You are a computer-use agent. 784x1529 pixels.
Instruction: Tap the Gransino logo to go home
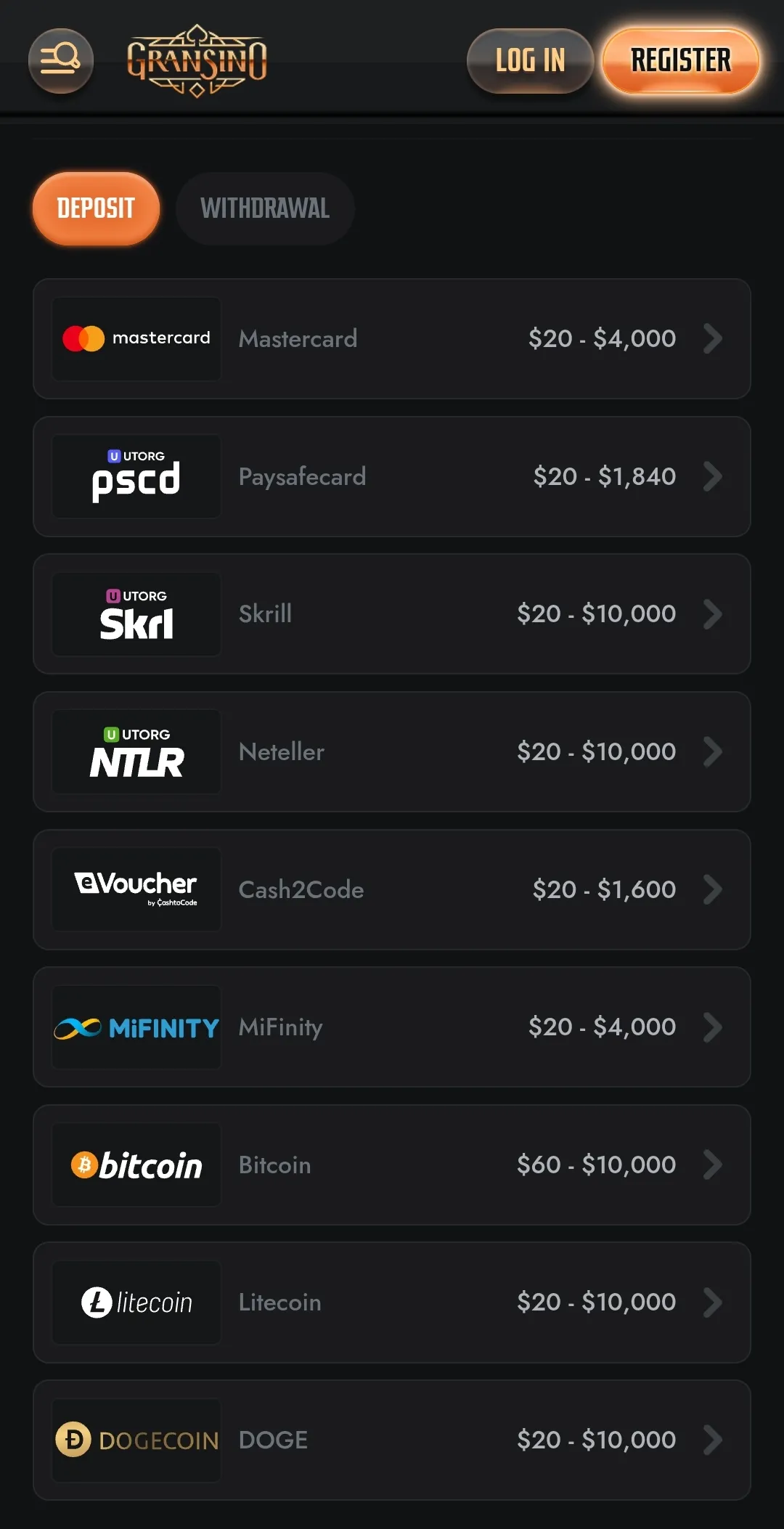click(x=197, y=61)
